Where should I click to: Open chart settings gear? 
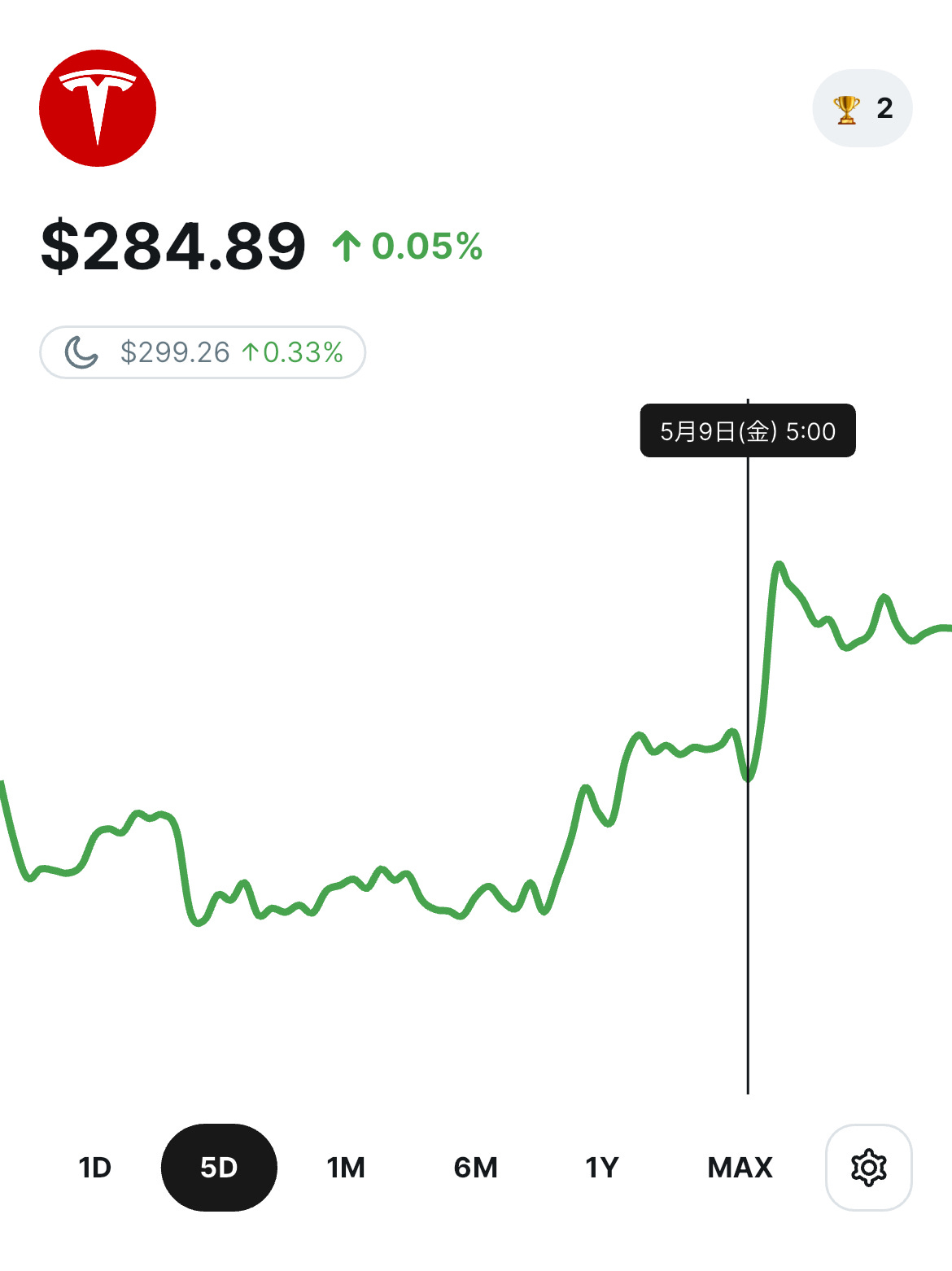[x=868, y=1168]
